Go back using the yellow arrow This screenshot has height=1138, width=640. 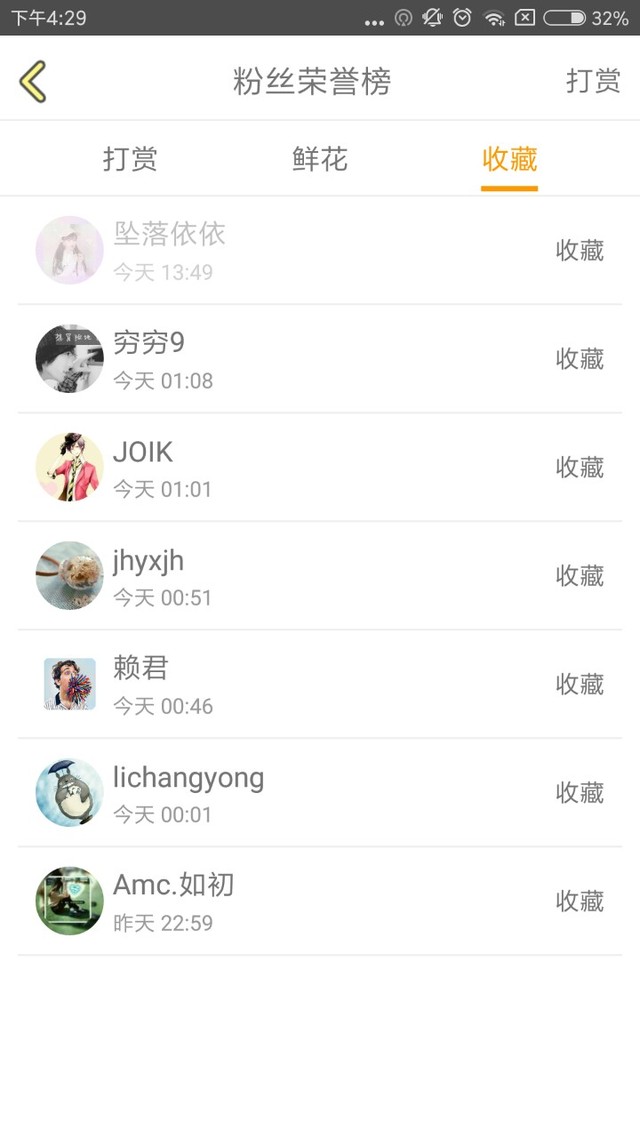pyautogui.click(x=33, y=81)
